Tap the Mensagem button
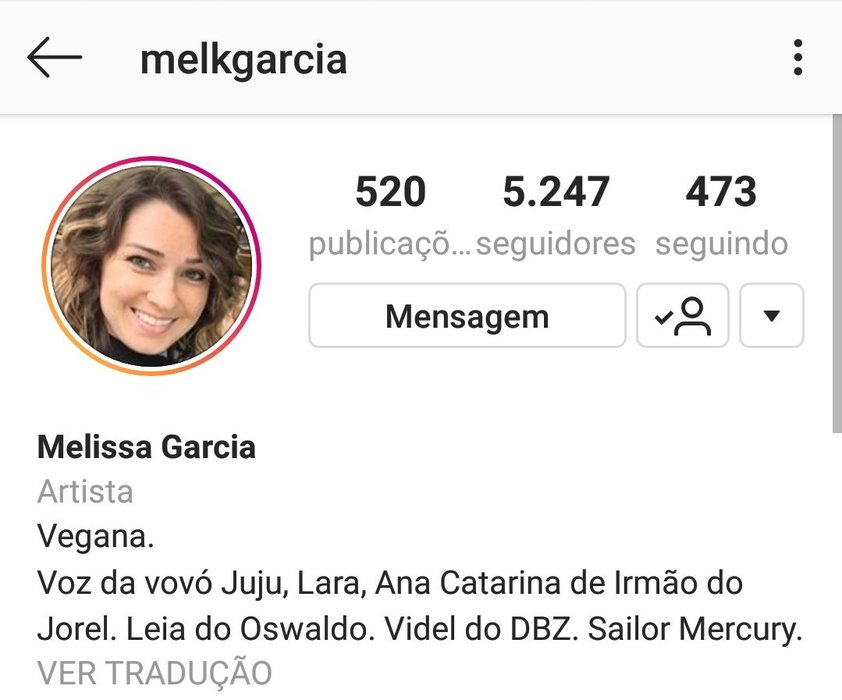This screenshot has width=842, height=700. 467,316
